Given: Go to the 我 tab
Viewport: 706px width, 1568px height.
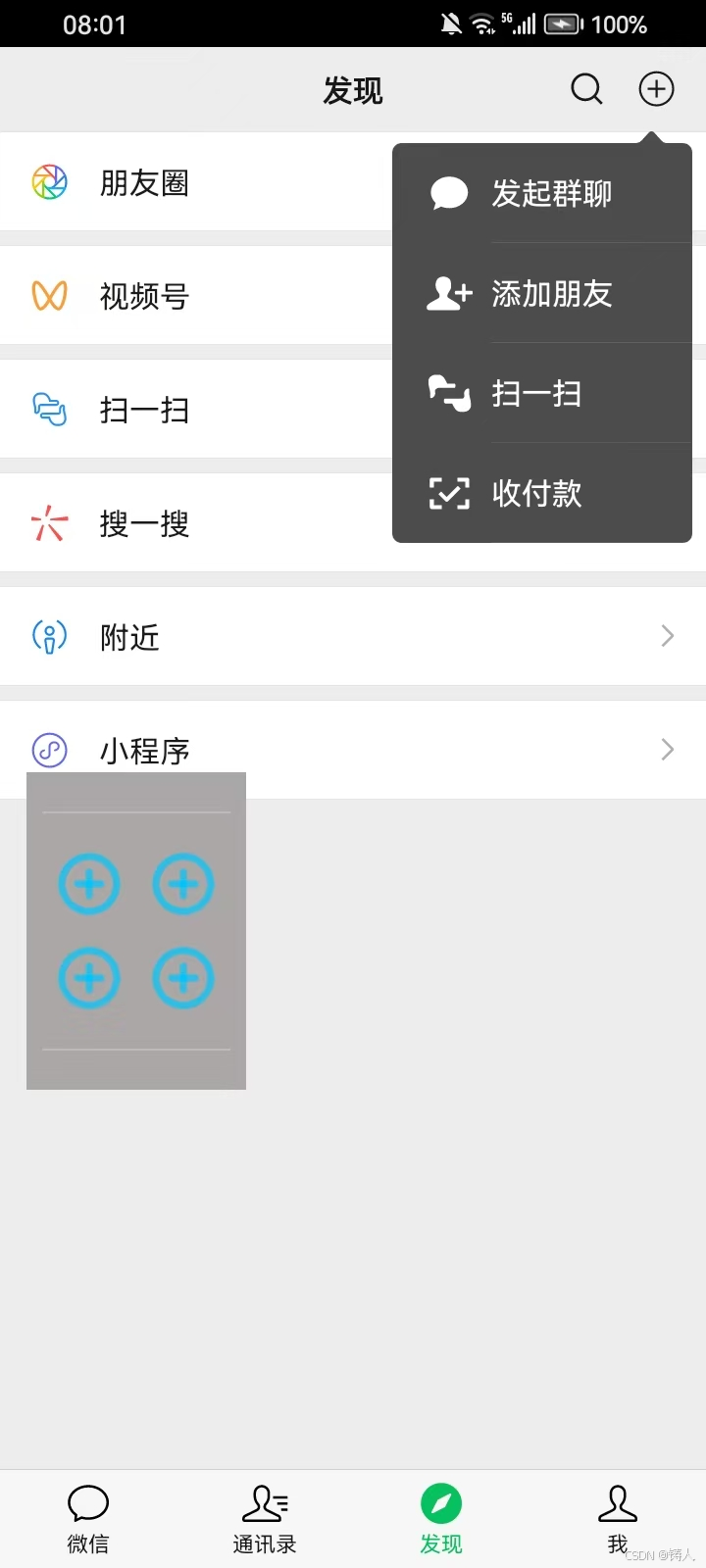Looking at the screenshot, I should pyautogui.click(x=618, y=1519).
